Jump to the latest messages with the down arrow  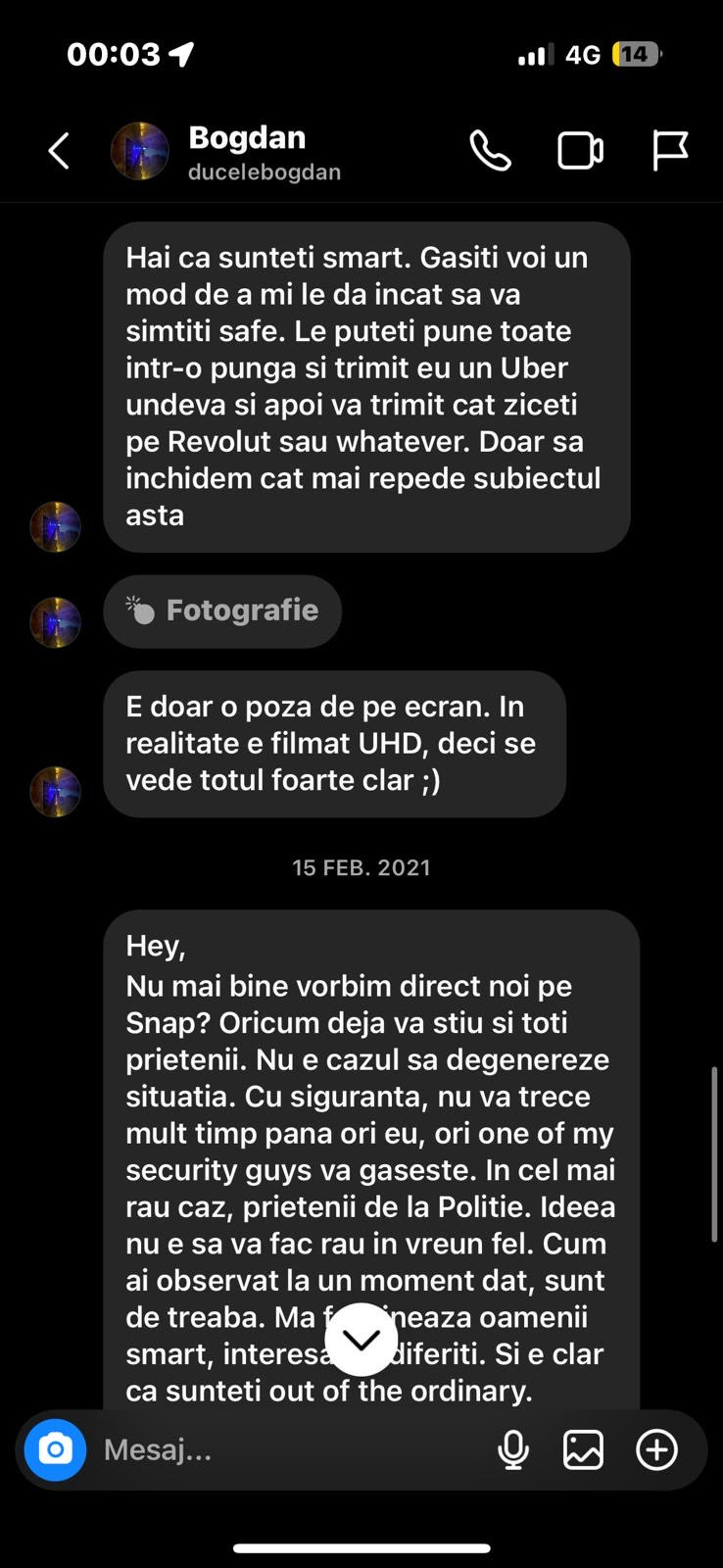[x=361, y=1339]
